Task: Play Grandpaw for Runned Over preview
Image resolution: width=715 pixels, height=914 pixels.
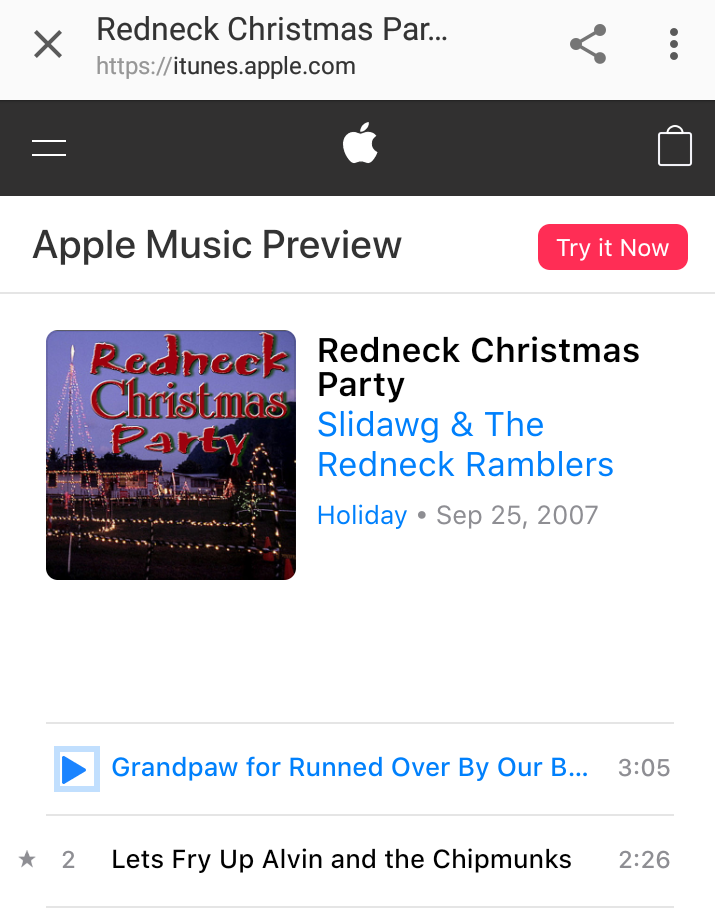Action: tap(76, 769)
